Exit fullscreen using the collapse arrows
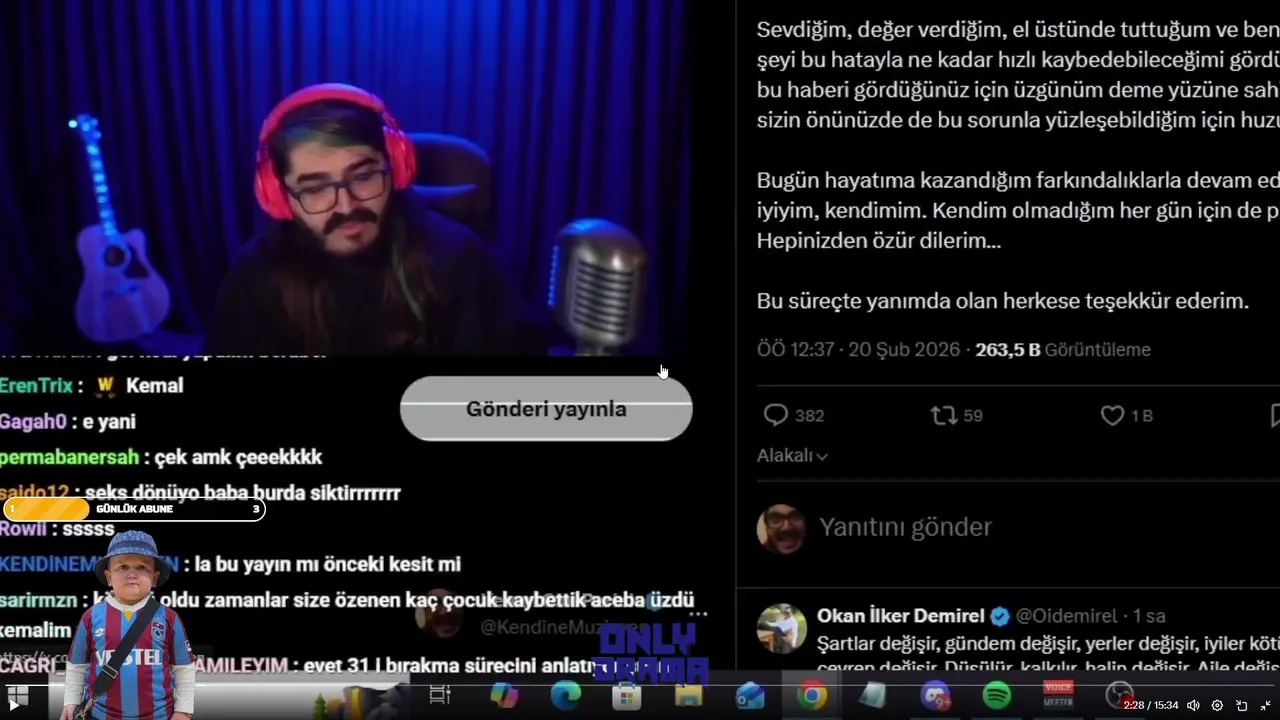Viewport: 1280px width, 720px height. pyautogui.click(x=1265, y=705)
